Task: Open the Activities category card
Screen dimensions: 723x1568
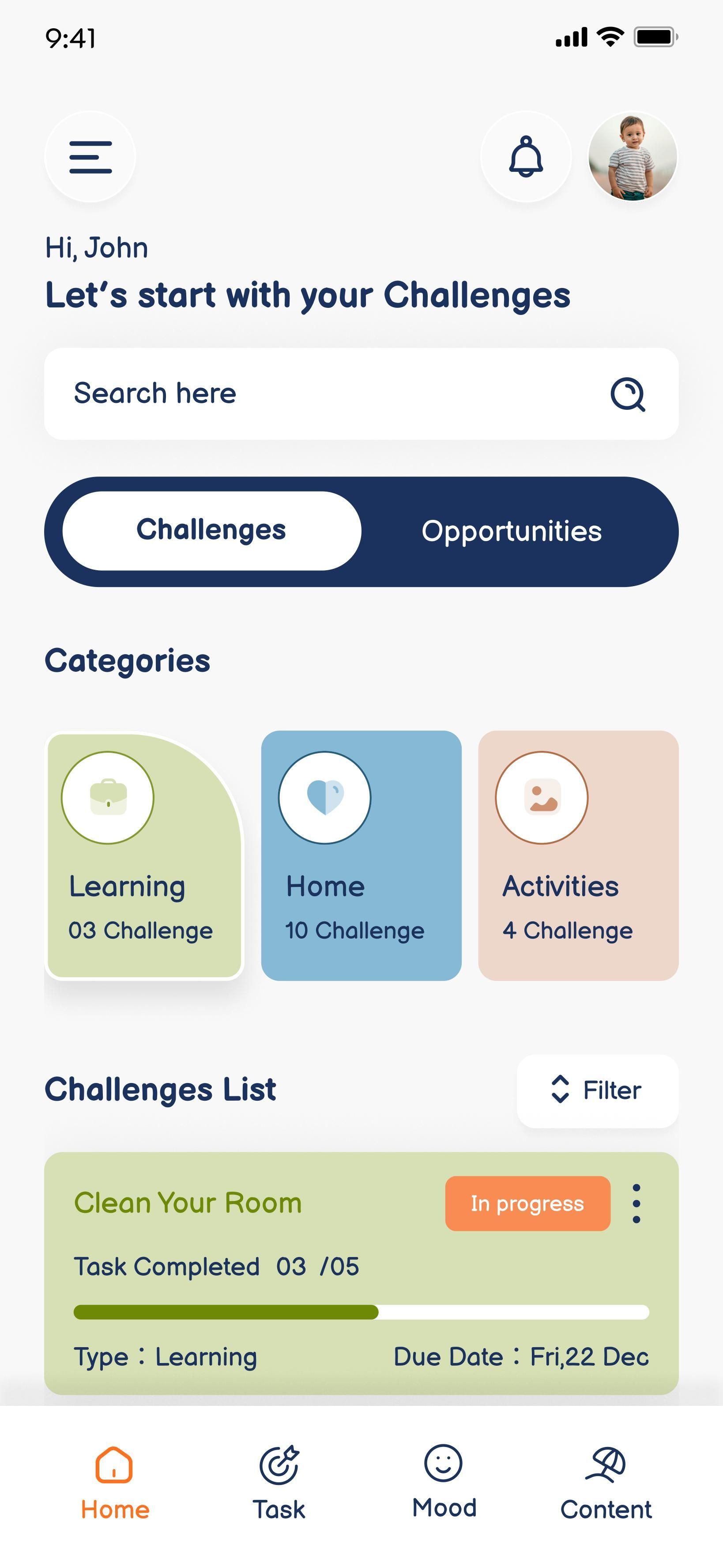Action: click(x=578, y=855)
